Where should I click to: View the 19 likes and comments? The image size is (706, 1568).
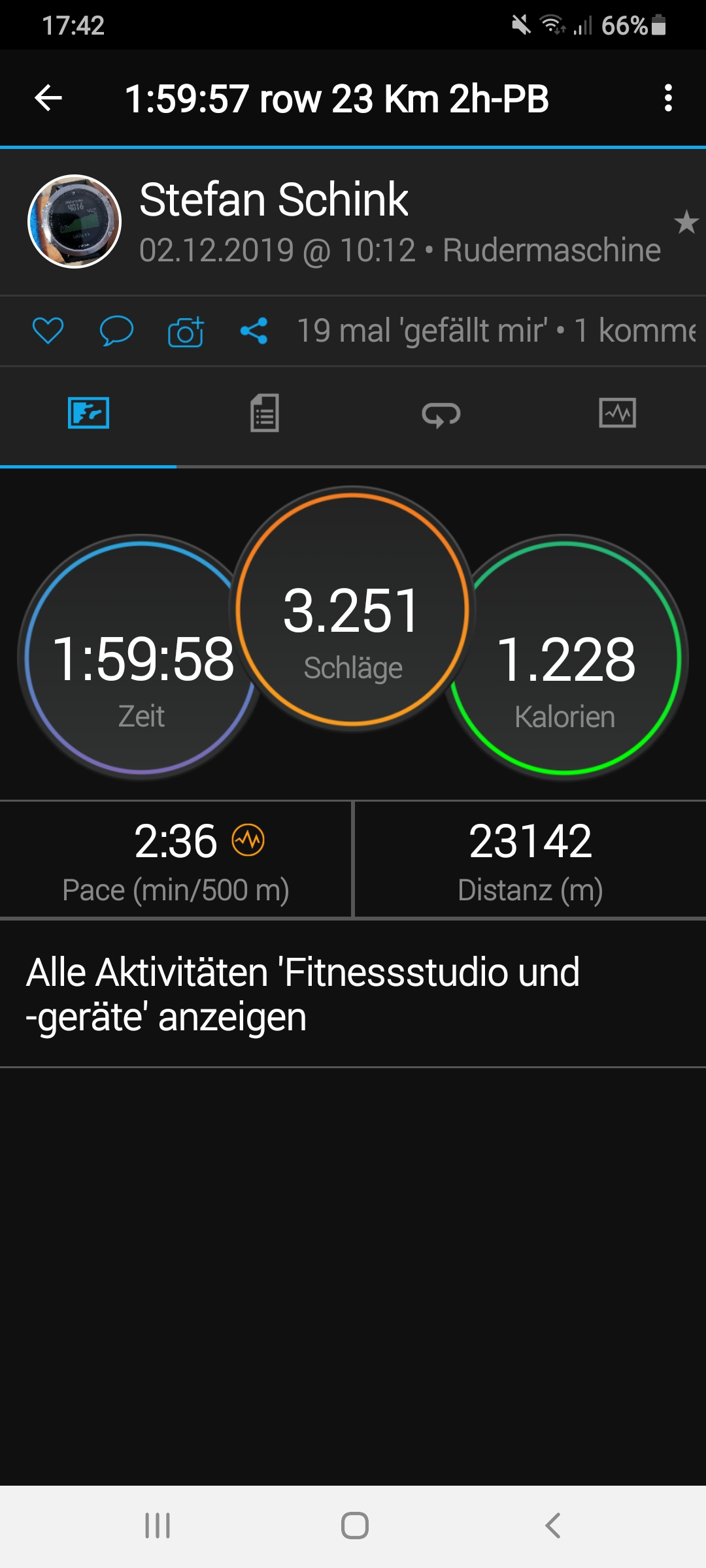(x=497, y=331)
